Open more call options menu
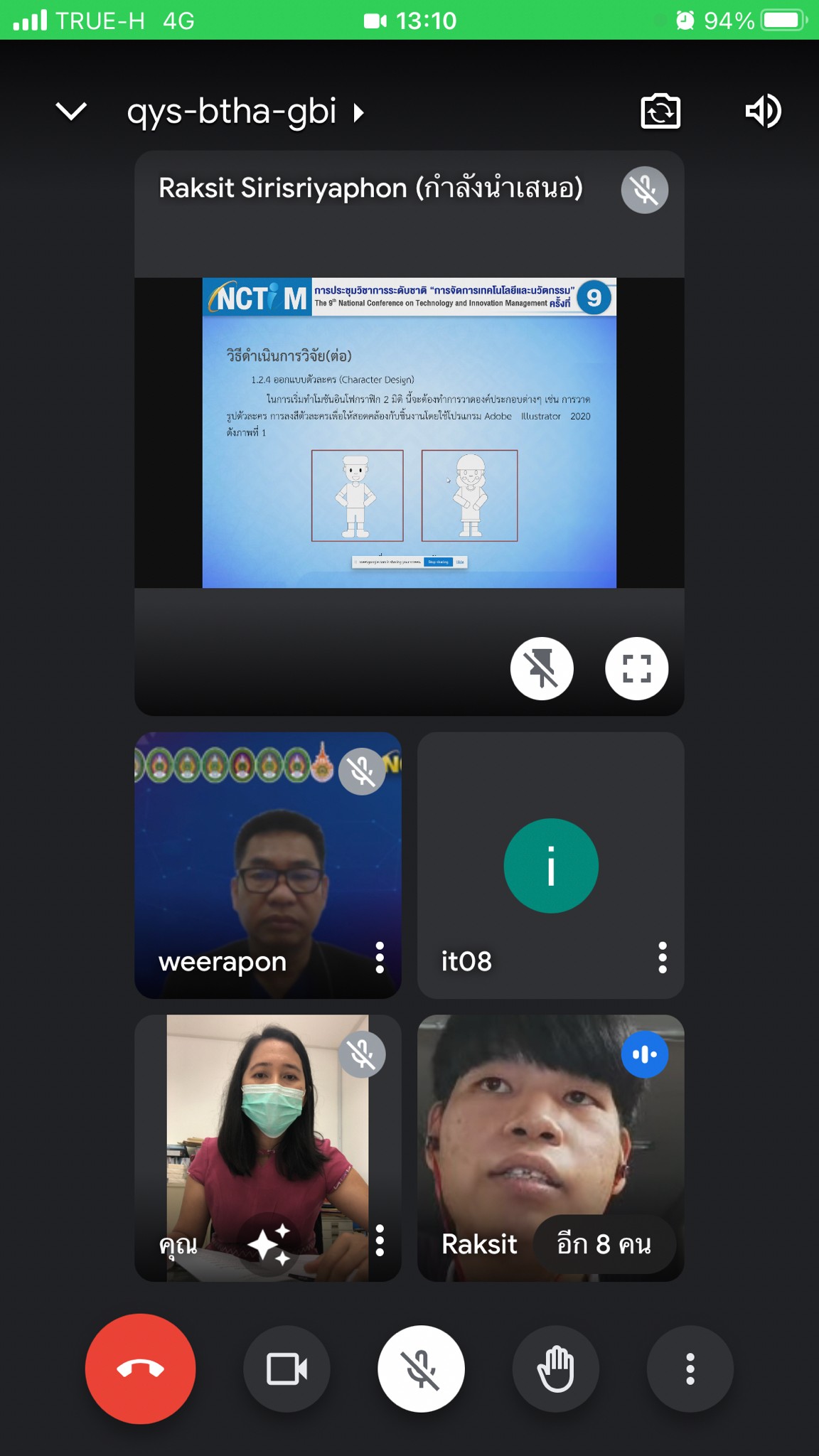 coord(690,1369)
